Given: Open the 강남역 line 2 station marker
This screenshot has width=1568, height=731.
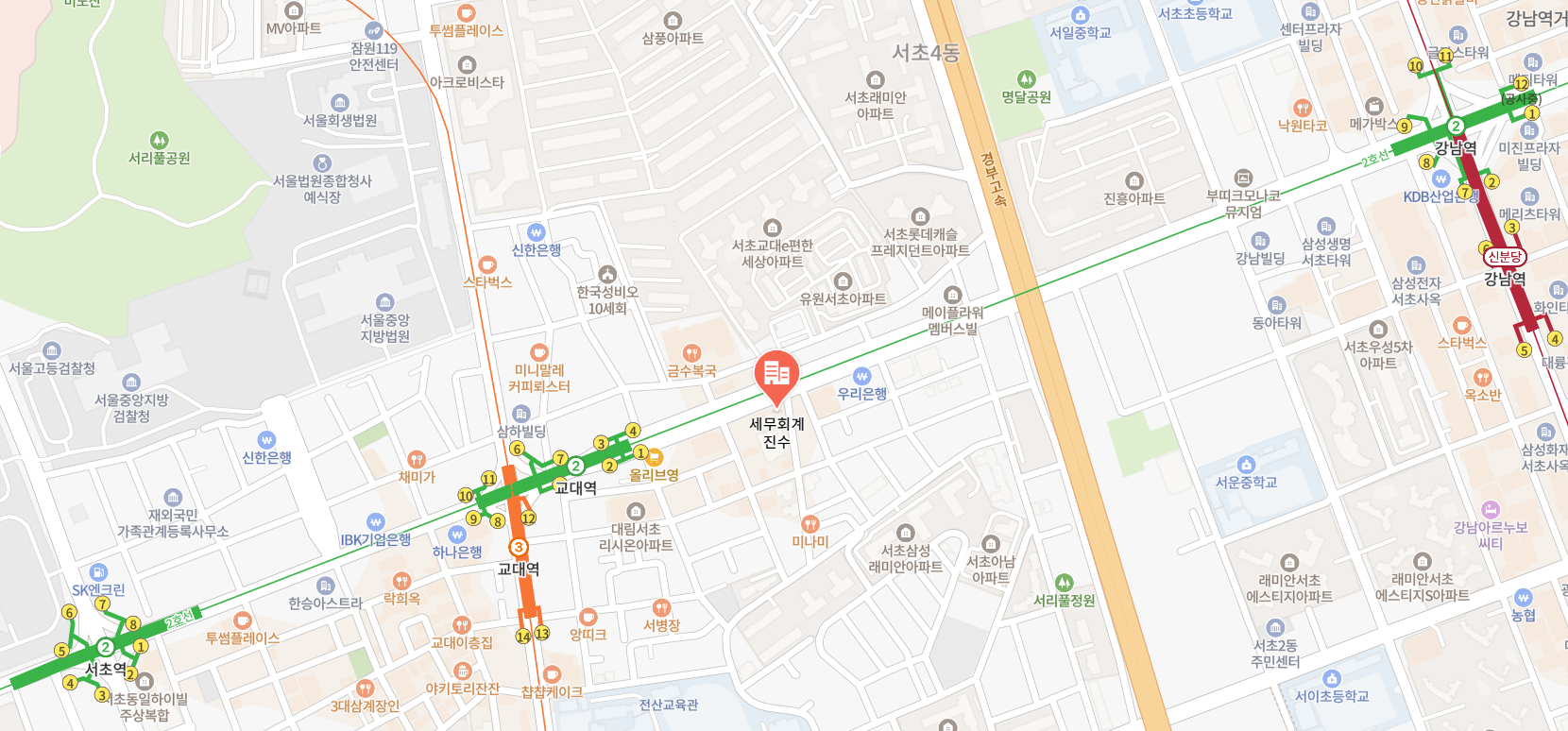Looking at the screenshot, I should [1456, 126].
